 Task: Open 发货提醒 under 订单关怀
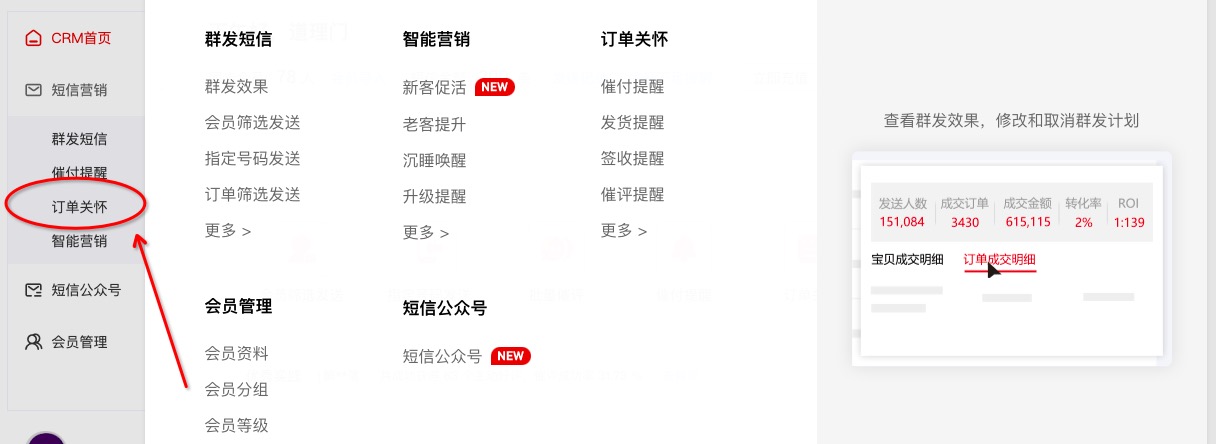click(632, 123)
